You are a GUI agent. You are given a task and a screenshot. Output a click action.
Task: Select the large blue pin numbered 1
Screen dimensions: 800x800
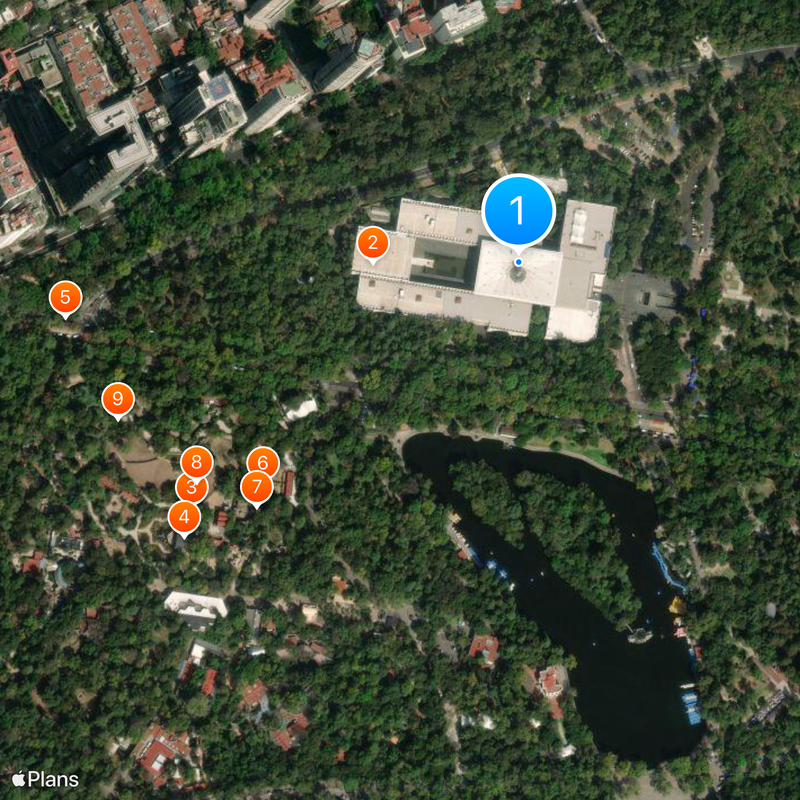(518, 211)
